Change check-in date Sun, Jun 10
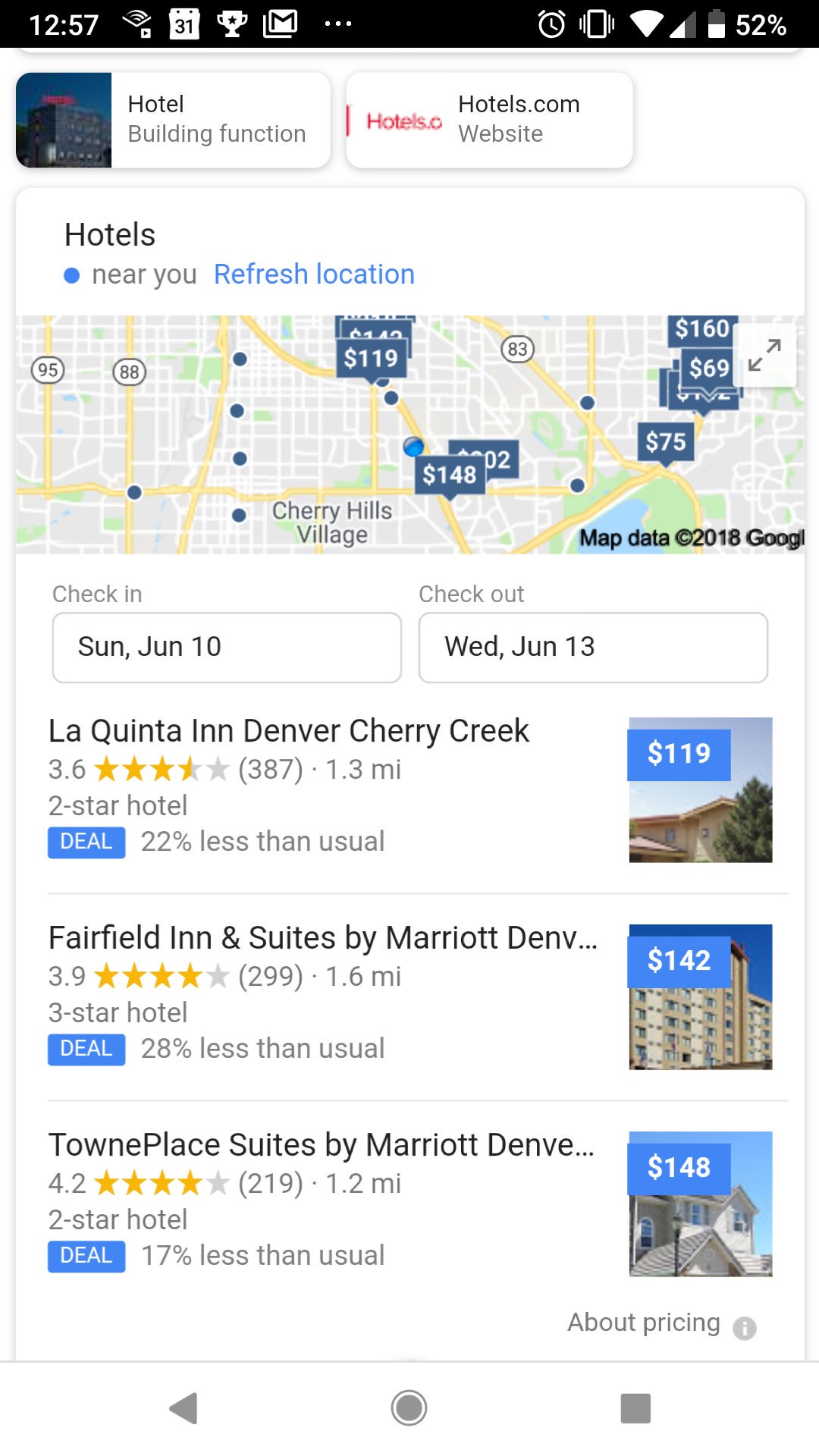819x1456 pixels. 226,648
